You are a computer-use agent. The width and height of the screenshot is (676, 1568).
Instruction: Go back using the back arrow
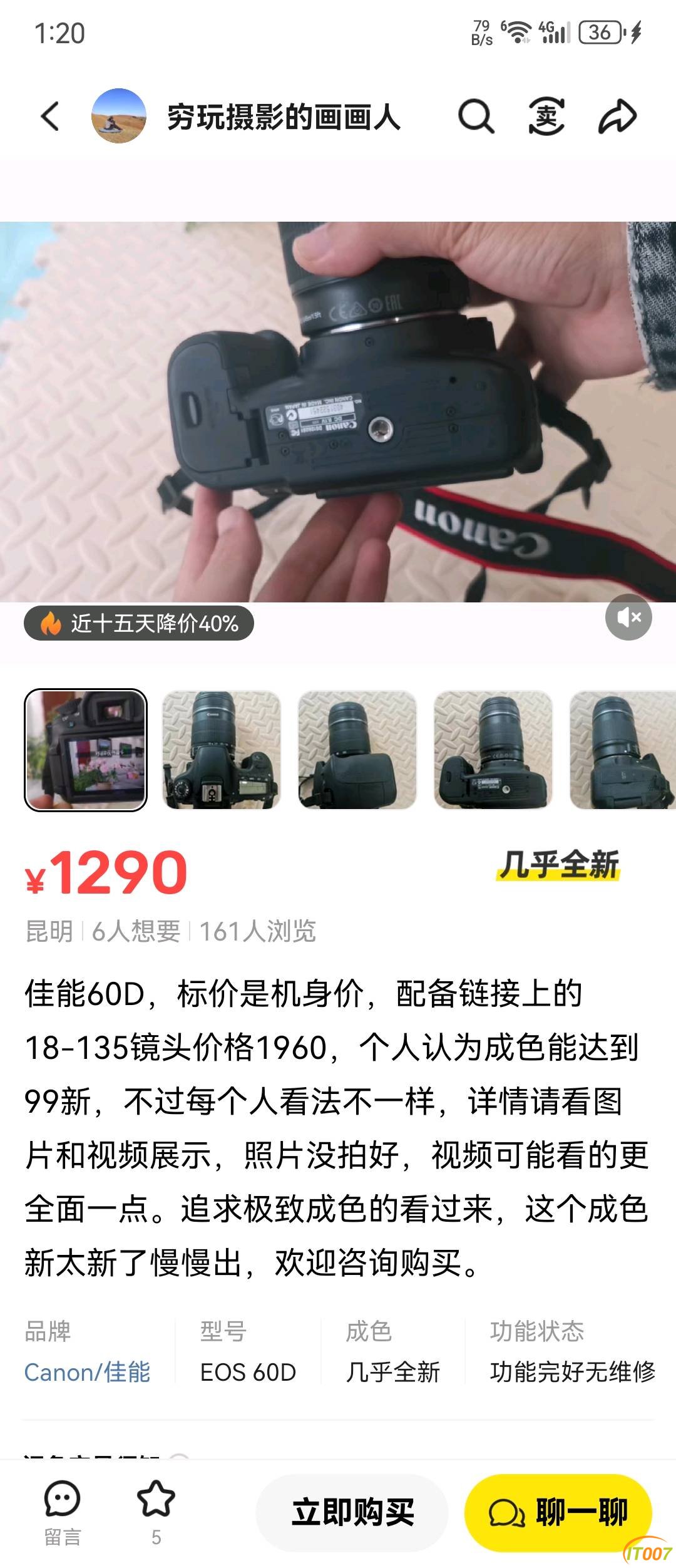point(50,116)
